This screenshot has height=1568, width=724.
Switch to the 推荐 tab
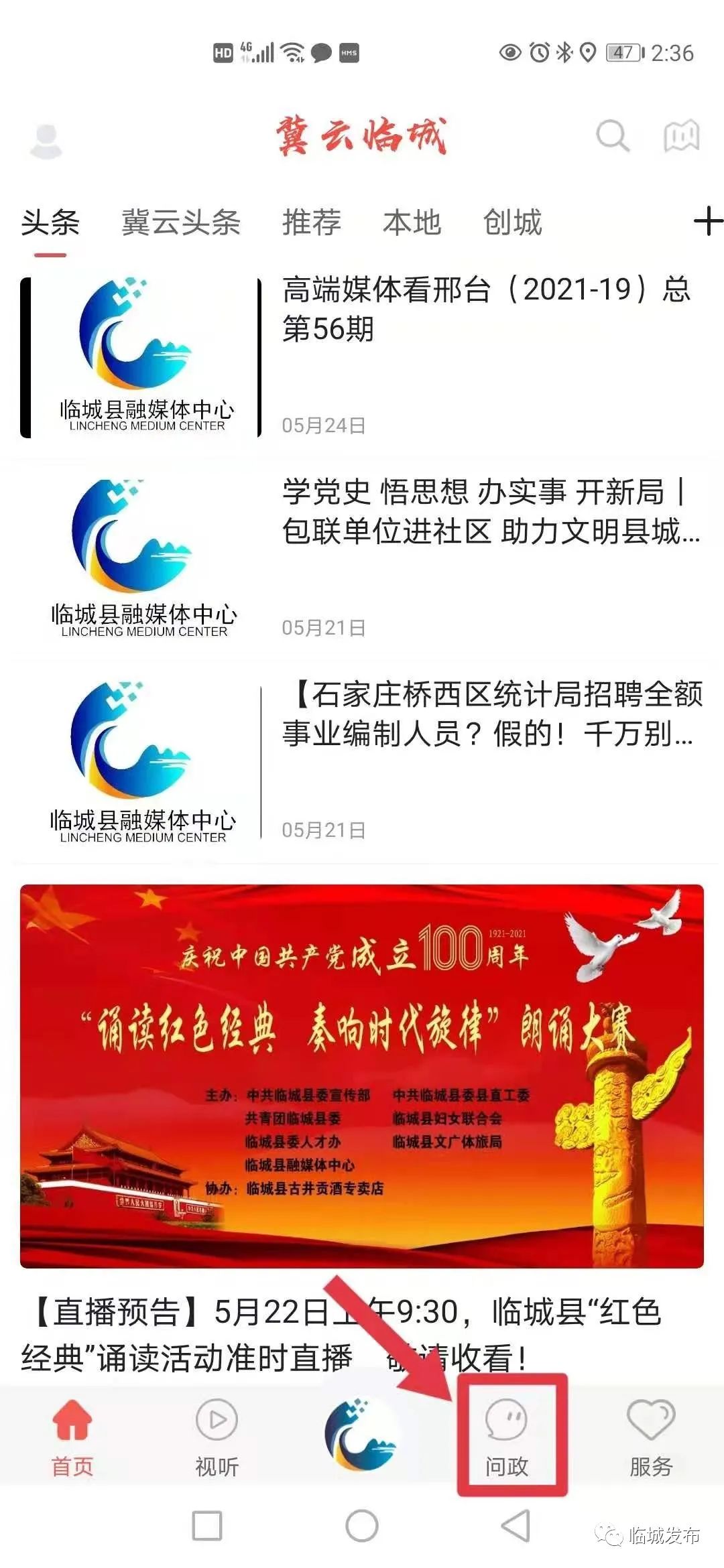coord(311,223)
